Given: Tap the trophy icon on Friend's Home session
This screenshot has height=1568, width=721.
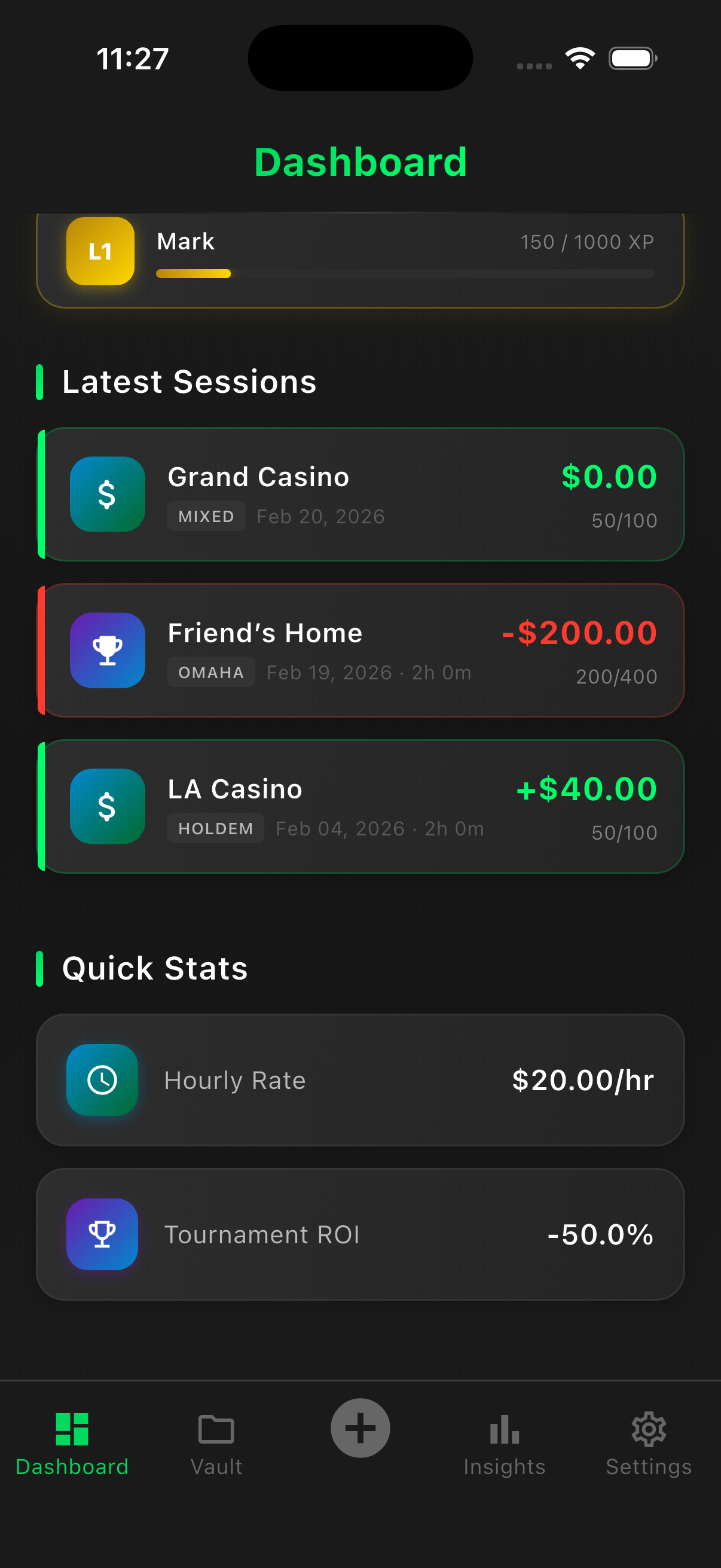Looking at the screenshot, I should pyautogui.click(x=107, y=650).
